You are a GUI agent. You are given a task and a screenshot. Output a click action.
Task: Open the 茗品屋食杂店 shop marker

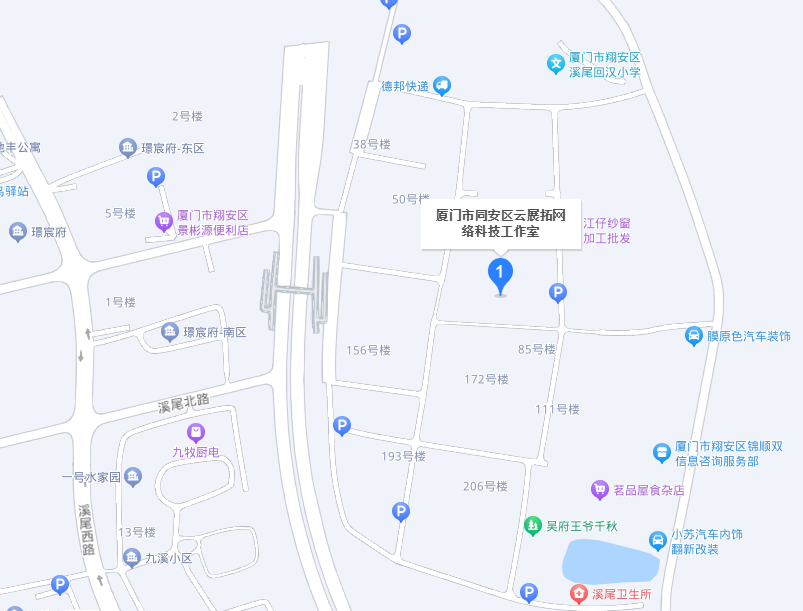click(599, 490)
